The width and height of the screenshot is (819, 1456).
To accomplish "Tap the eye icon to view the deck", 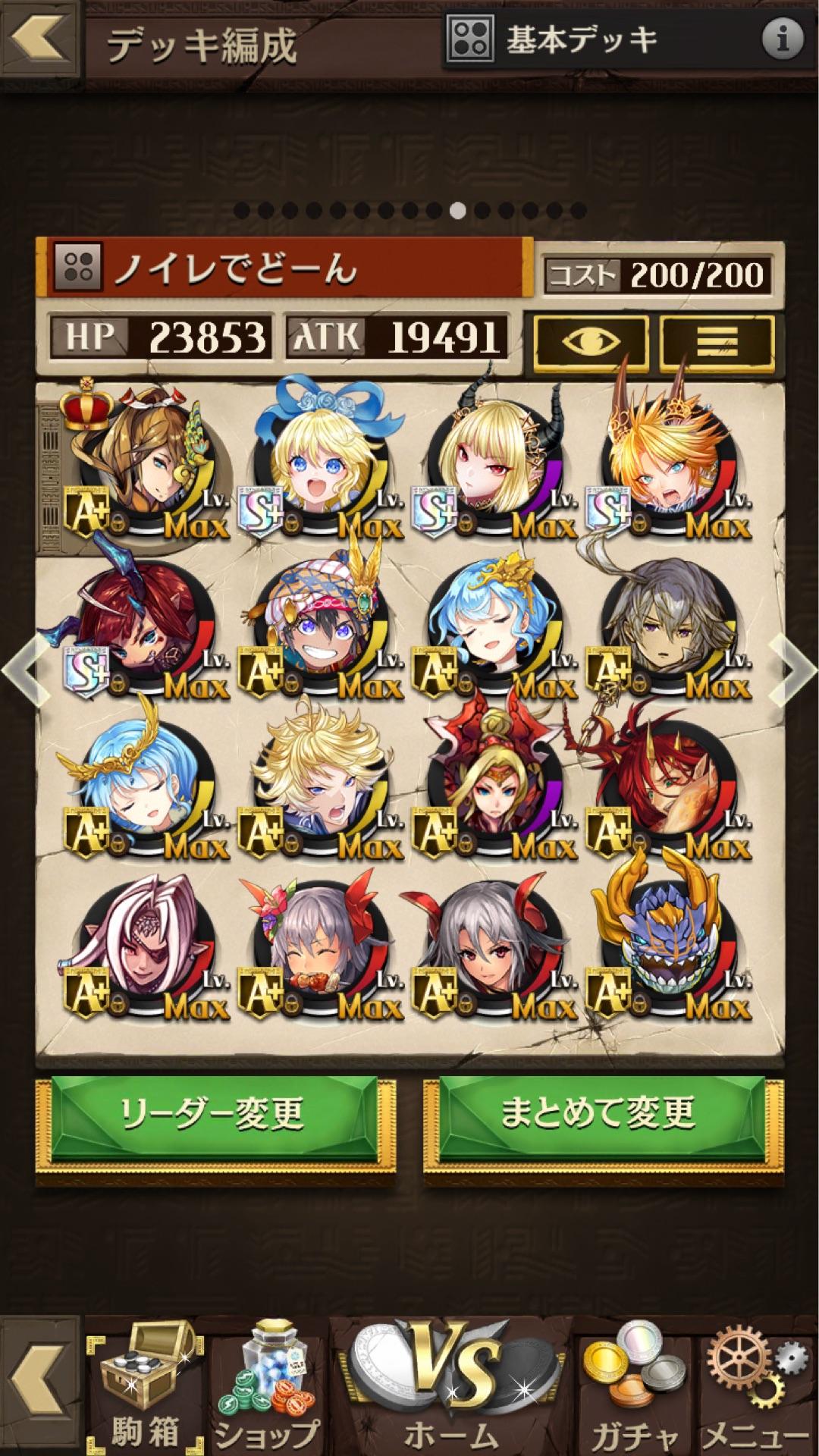I will [x=591, y=343].
